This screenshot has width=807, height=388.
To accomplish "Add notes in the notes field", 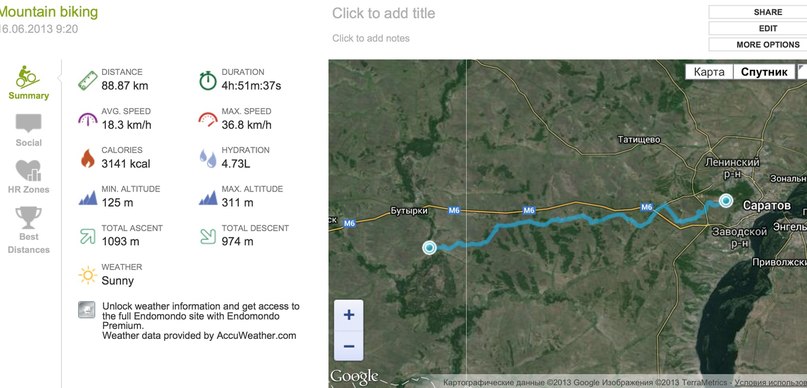I will (371, 38).
